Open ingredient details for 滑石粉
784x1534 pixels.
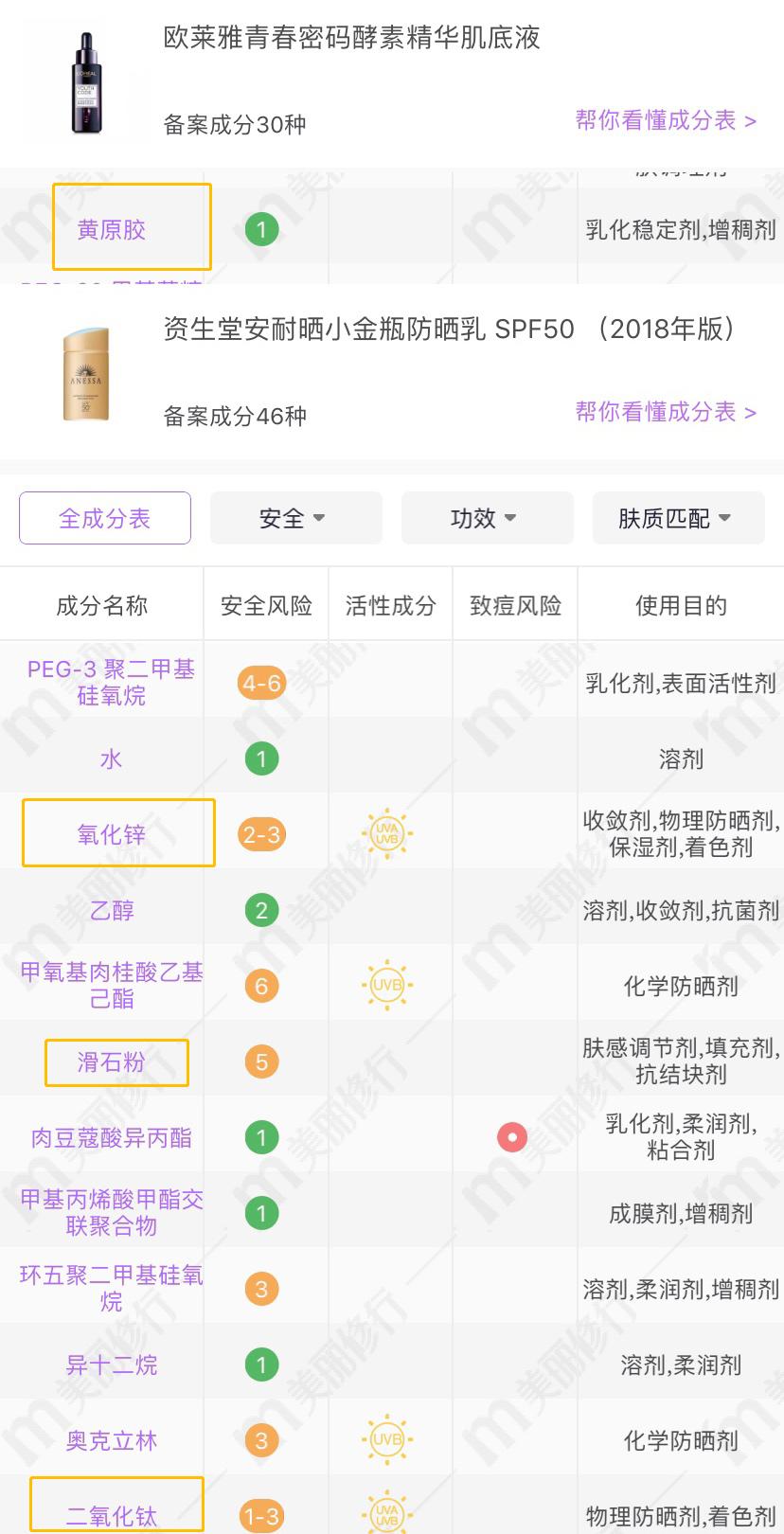[112, 1061]
